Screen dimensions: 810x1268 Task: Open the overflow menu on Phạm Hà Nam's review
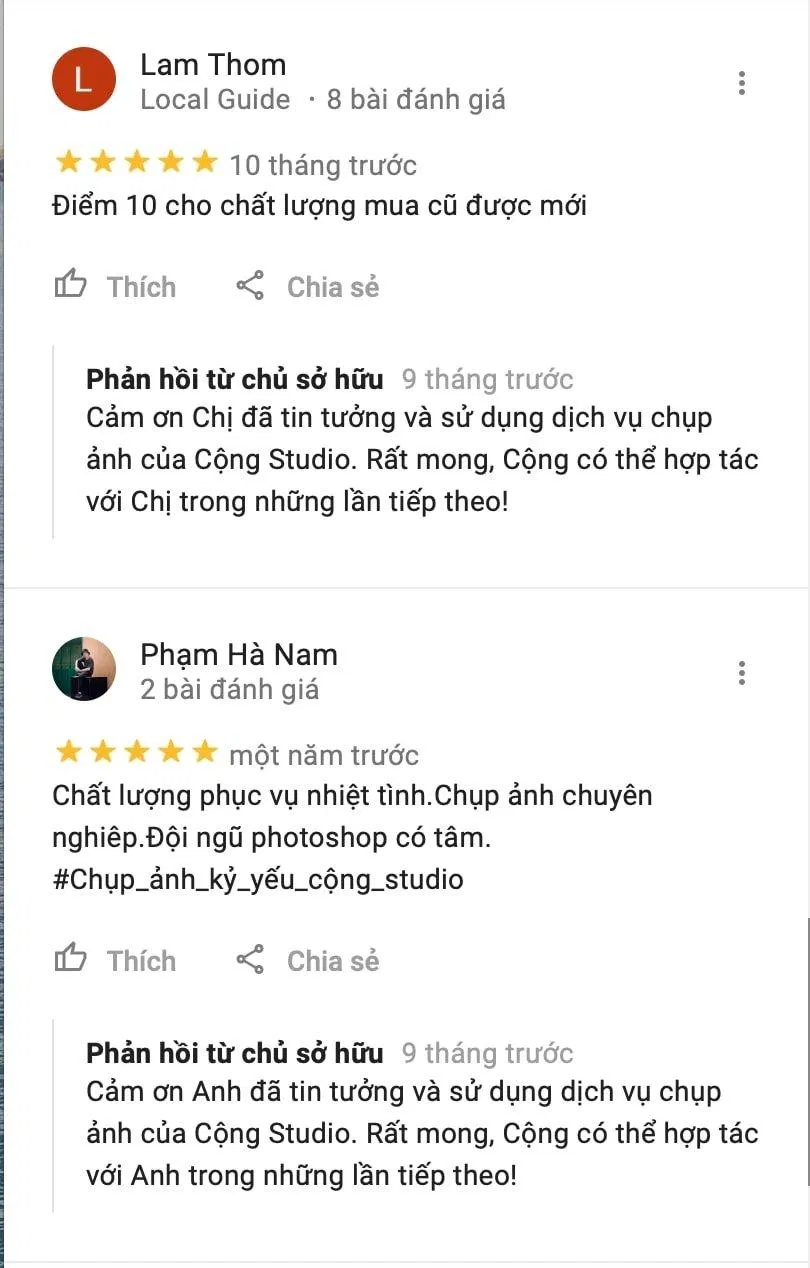tap(742, 673)
